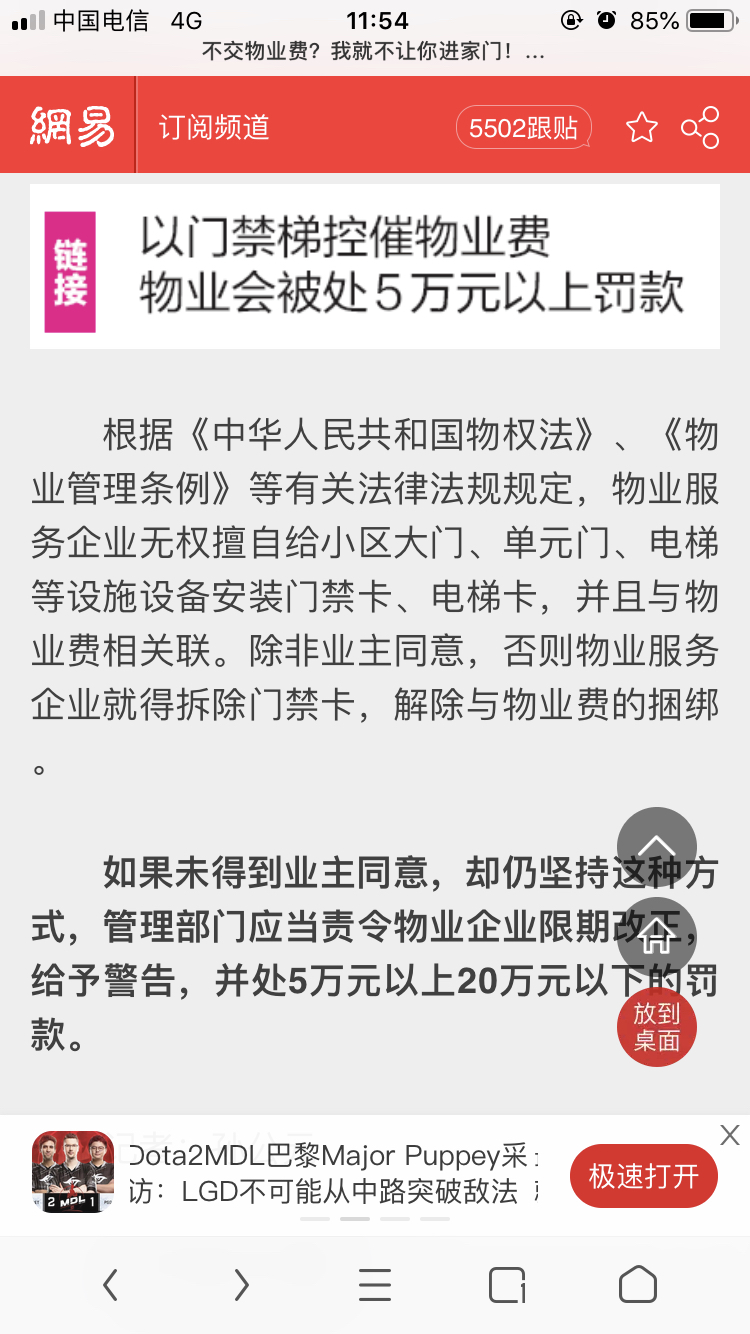This screenshot has width=750, height=1334.
Task: Tap 极速打开 to open in app
Action: pyautogui.click(x=643, y=1176)
